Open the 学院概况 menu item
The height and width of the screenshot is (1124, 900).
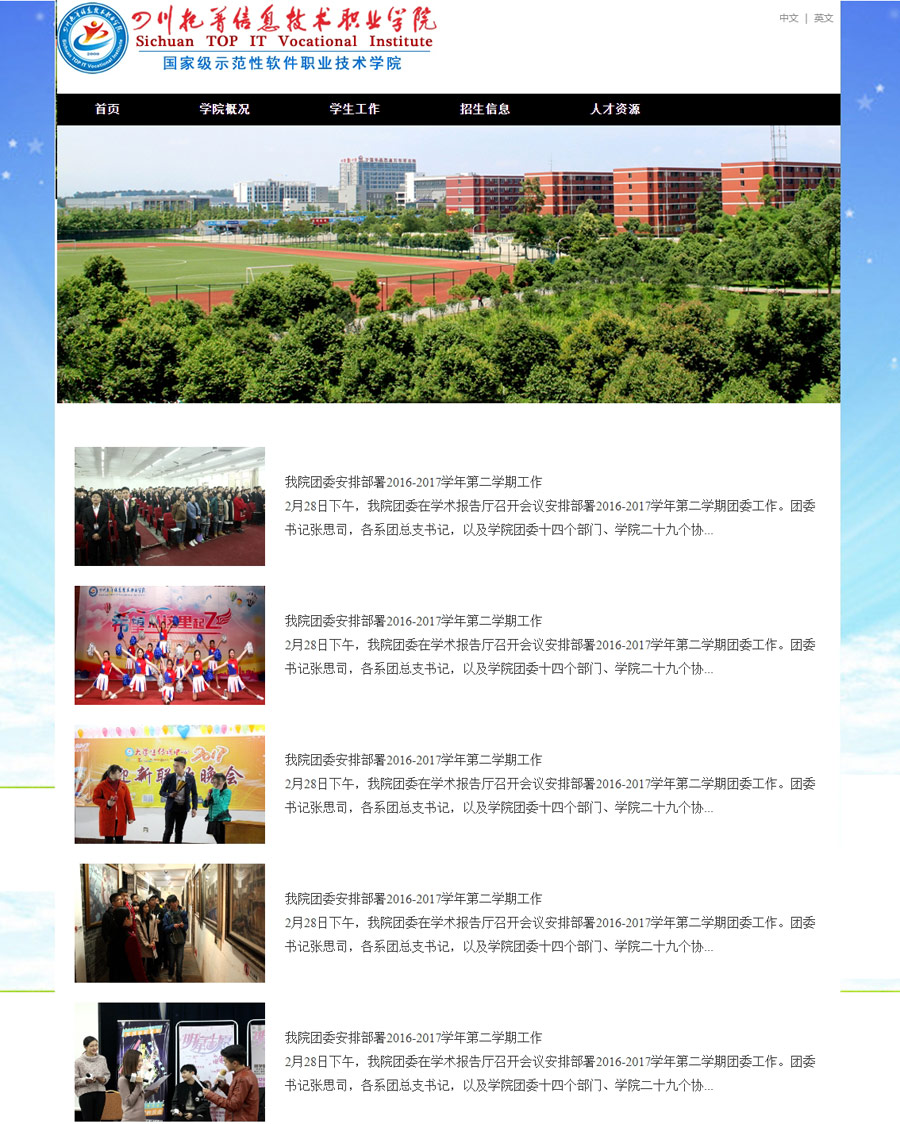click(224, 109)
